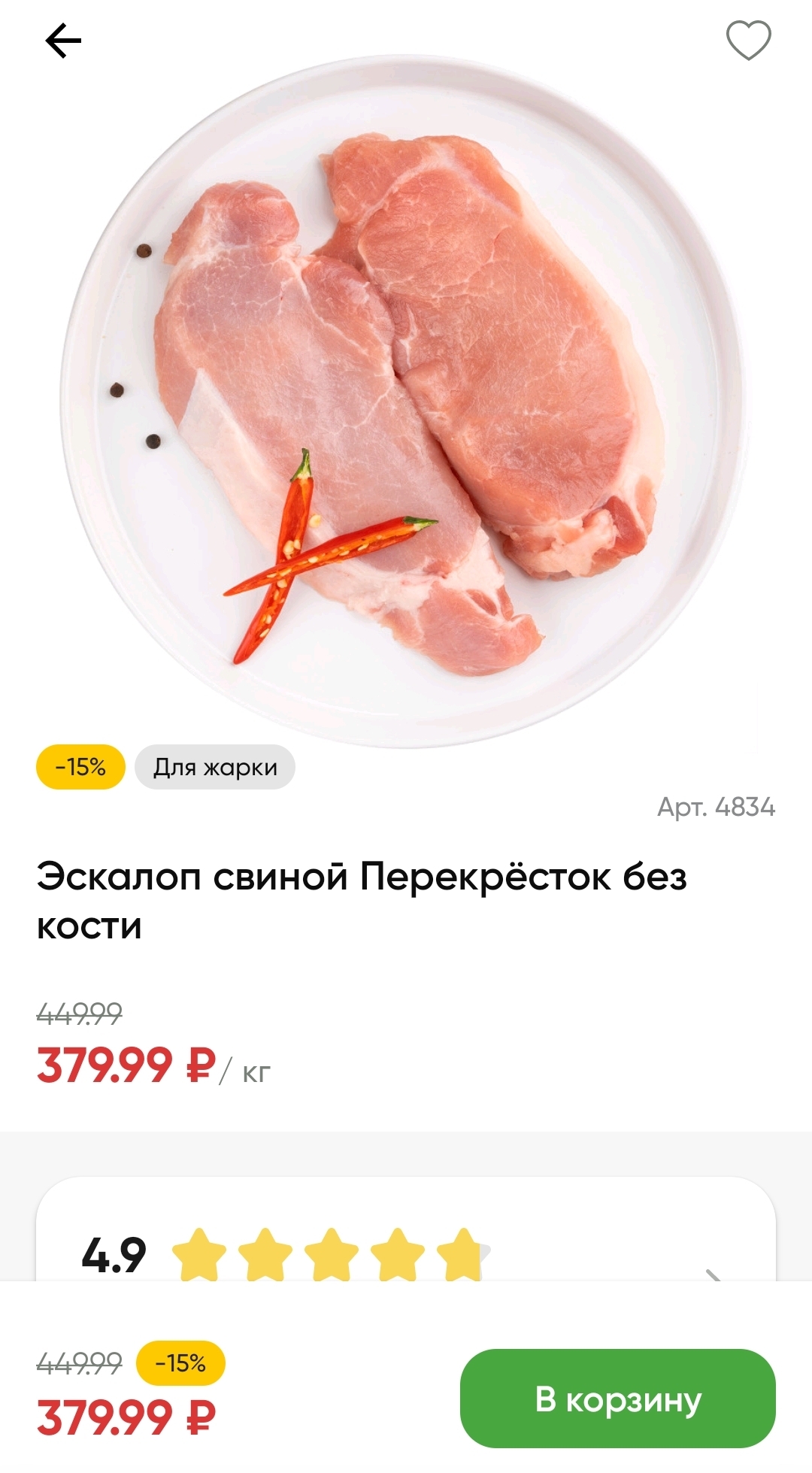Tap 'В корзину' to add to cart
The width and height of the screenshot is (812, 1473).
[617, 1399]
